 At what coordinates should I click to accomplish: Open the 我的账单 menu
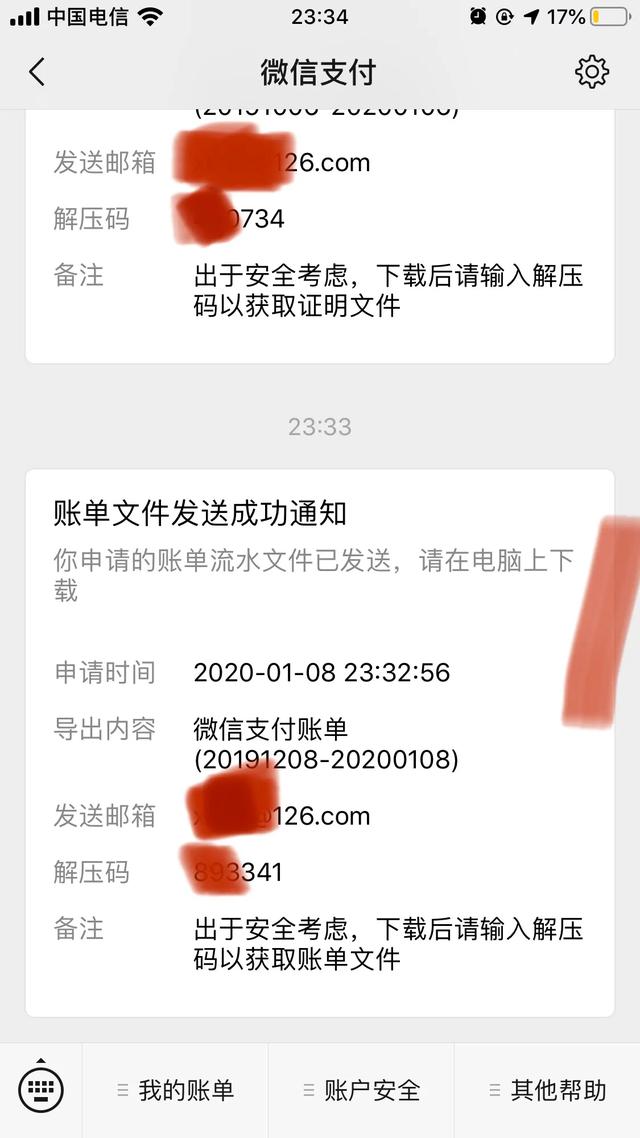[175, 1090]
